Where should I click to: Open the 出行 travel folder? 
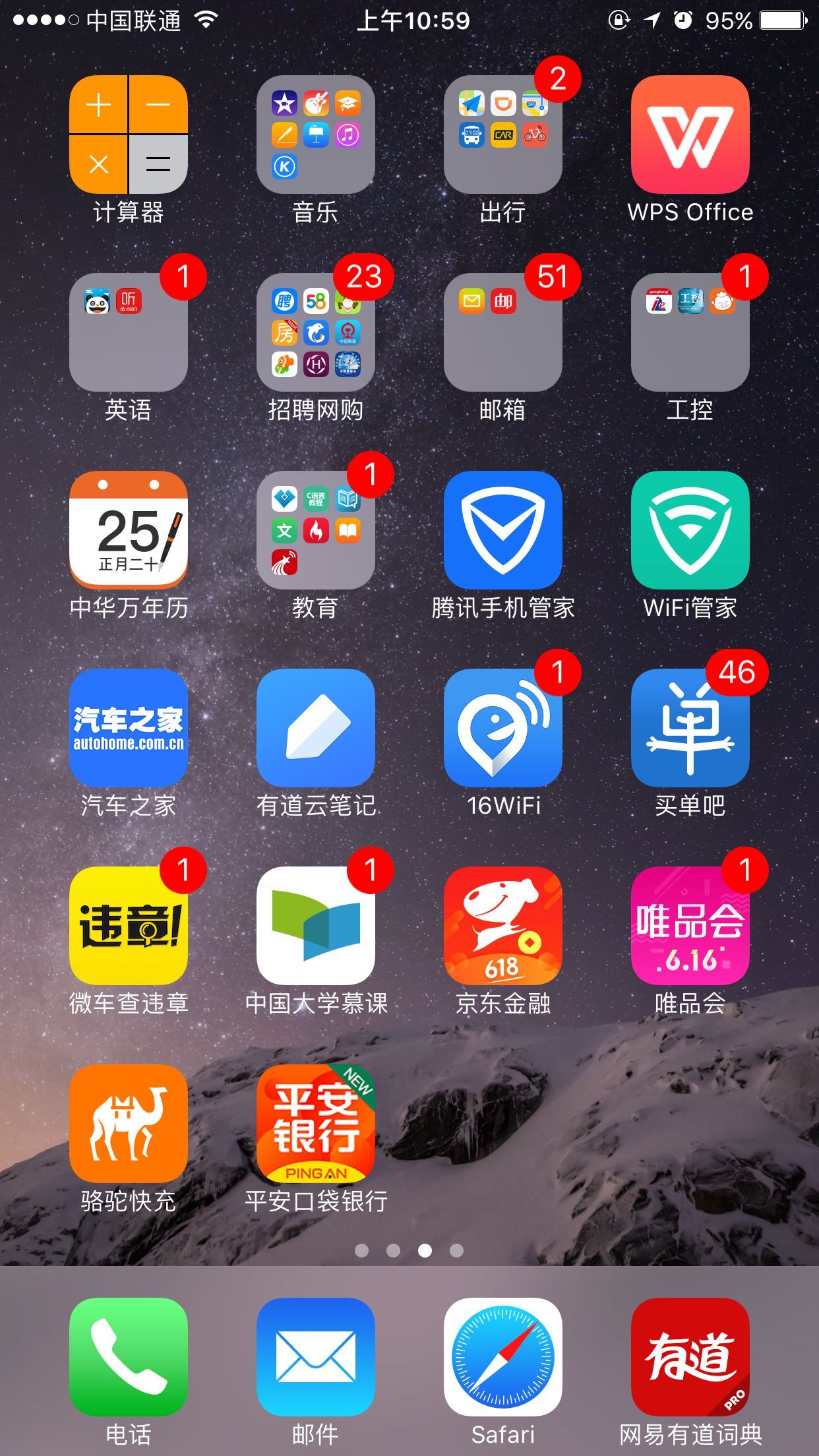503,135
